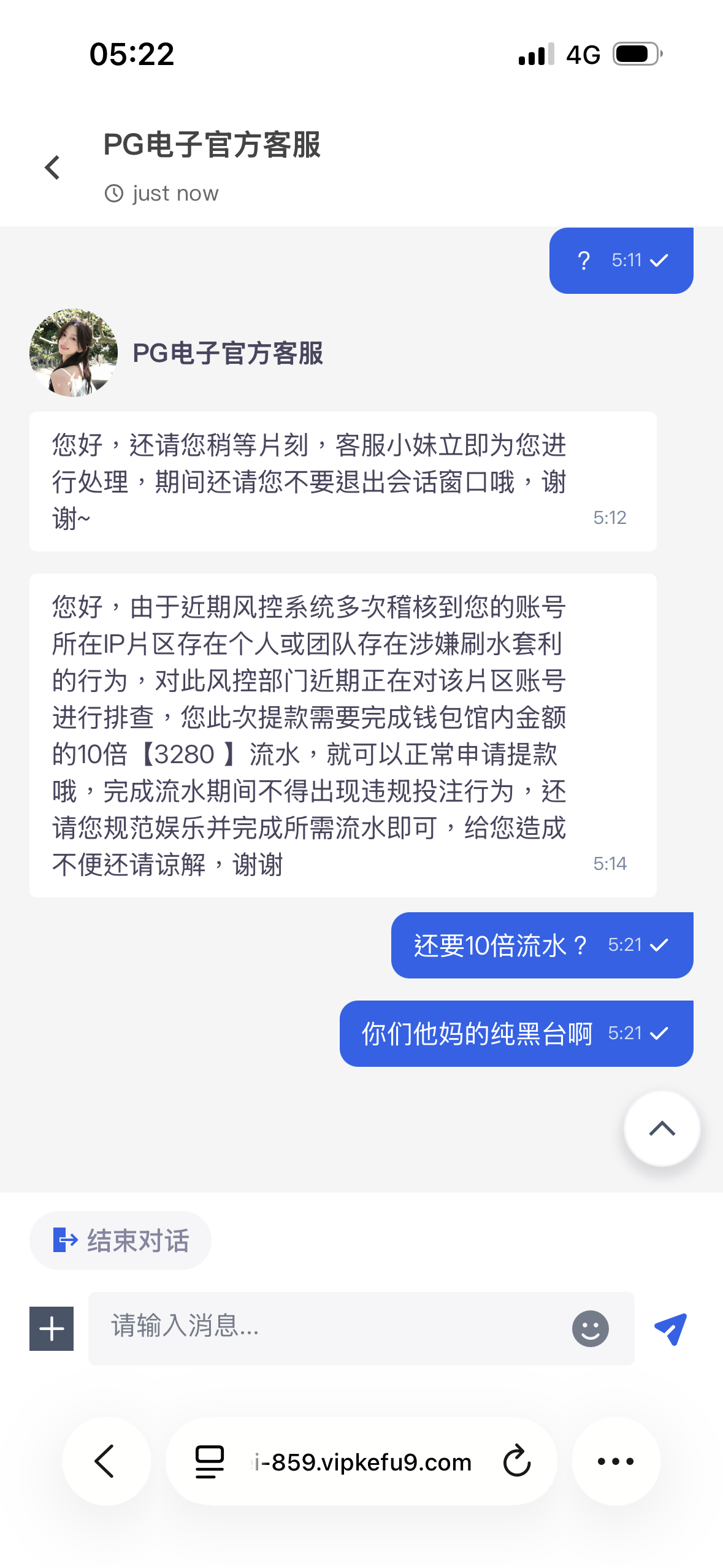The width and height of the screenshot is (723, 1568).
Task: Tap the browser back button
Action: click(x=106, y=1461)
